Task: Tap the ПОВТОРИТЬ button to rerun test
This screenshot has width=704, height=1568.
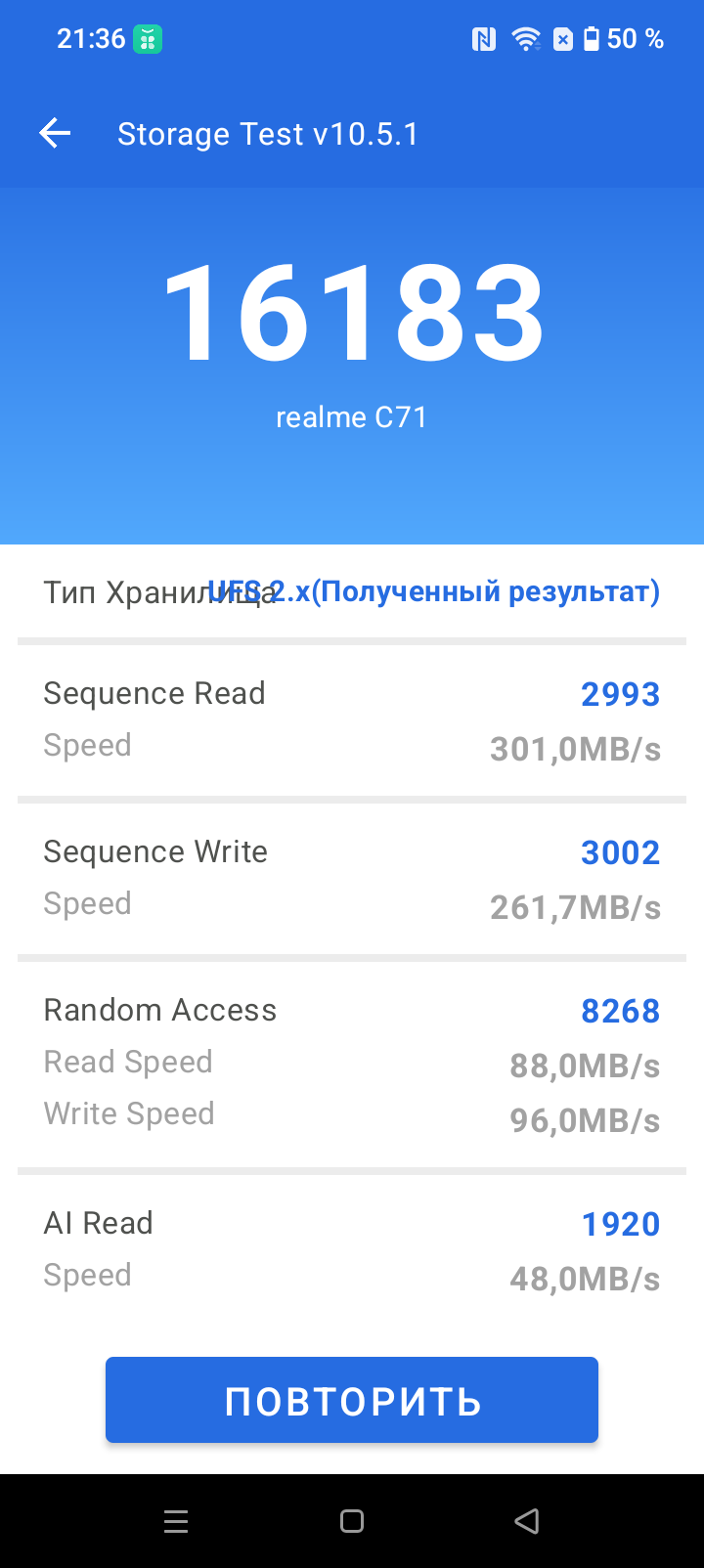Action: [352, 1400]
